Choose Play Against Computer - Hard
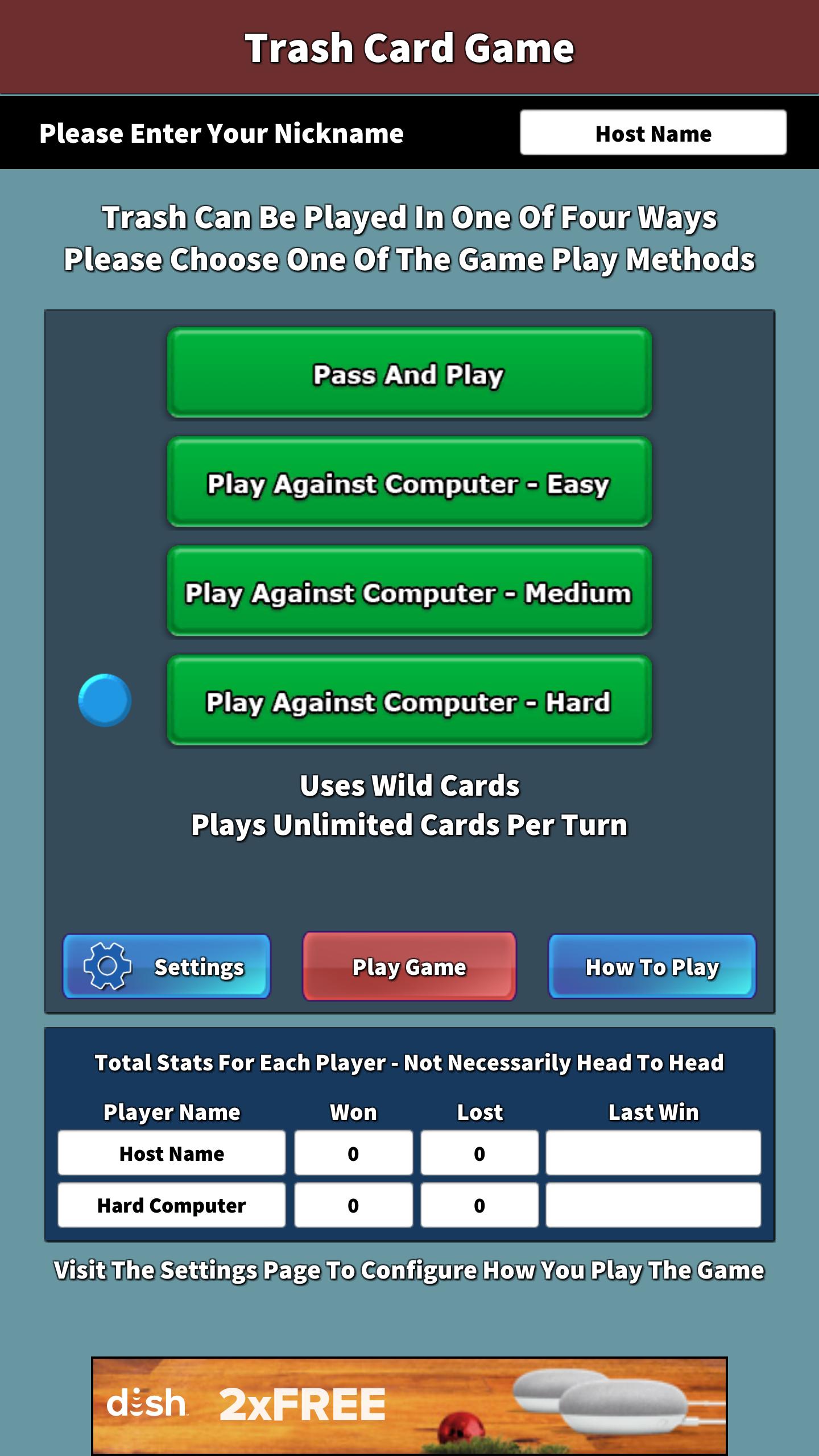 pyautogui.click(x=408, y=702)
